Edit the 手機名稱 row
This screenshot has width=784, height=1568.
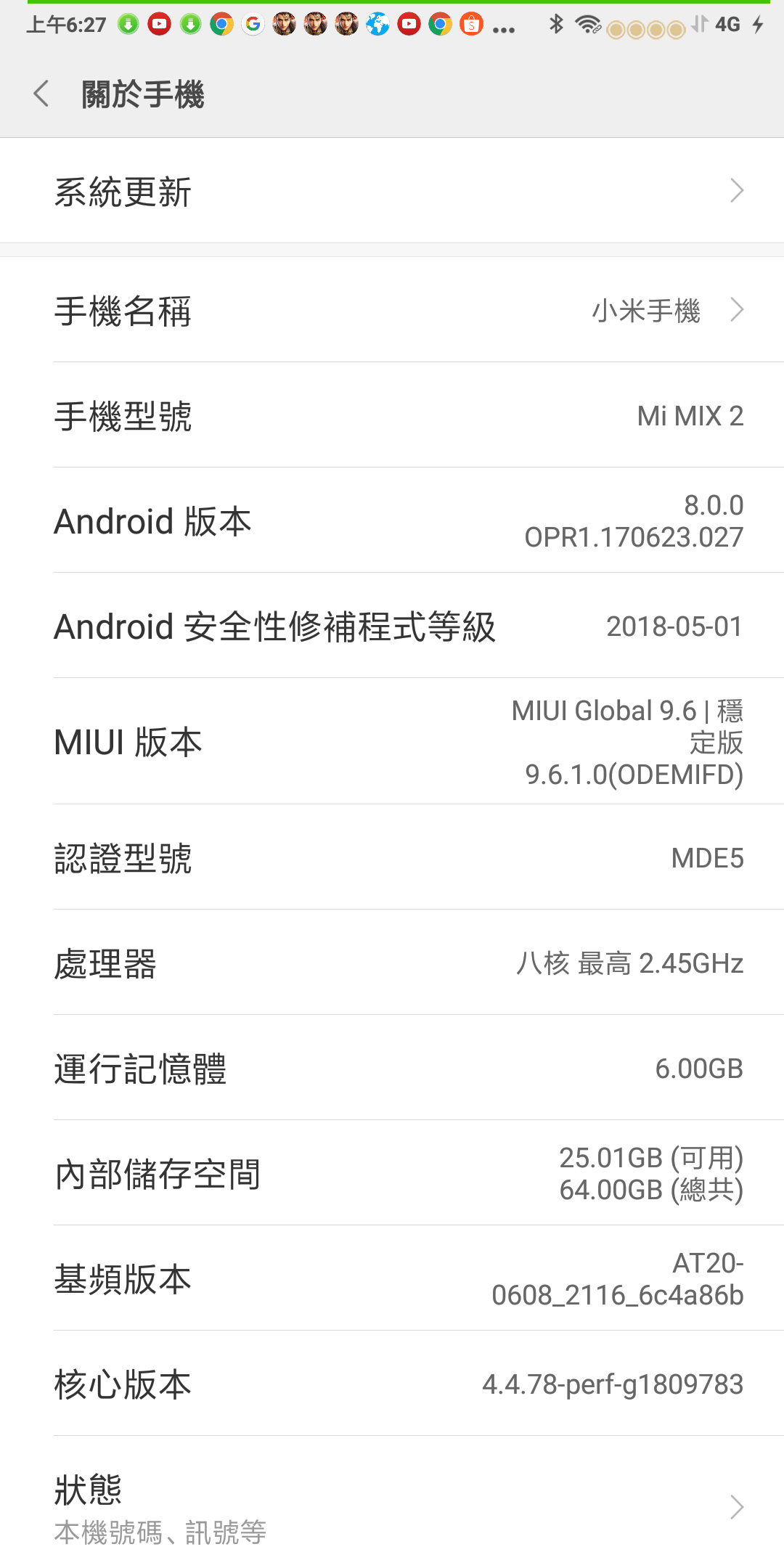pyautogui.click(x=392, y=311)
